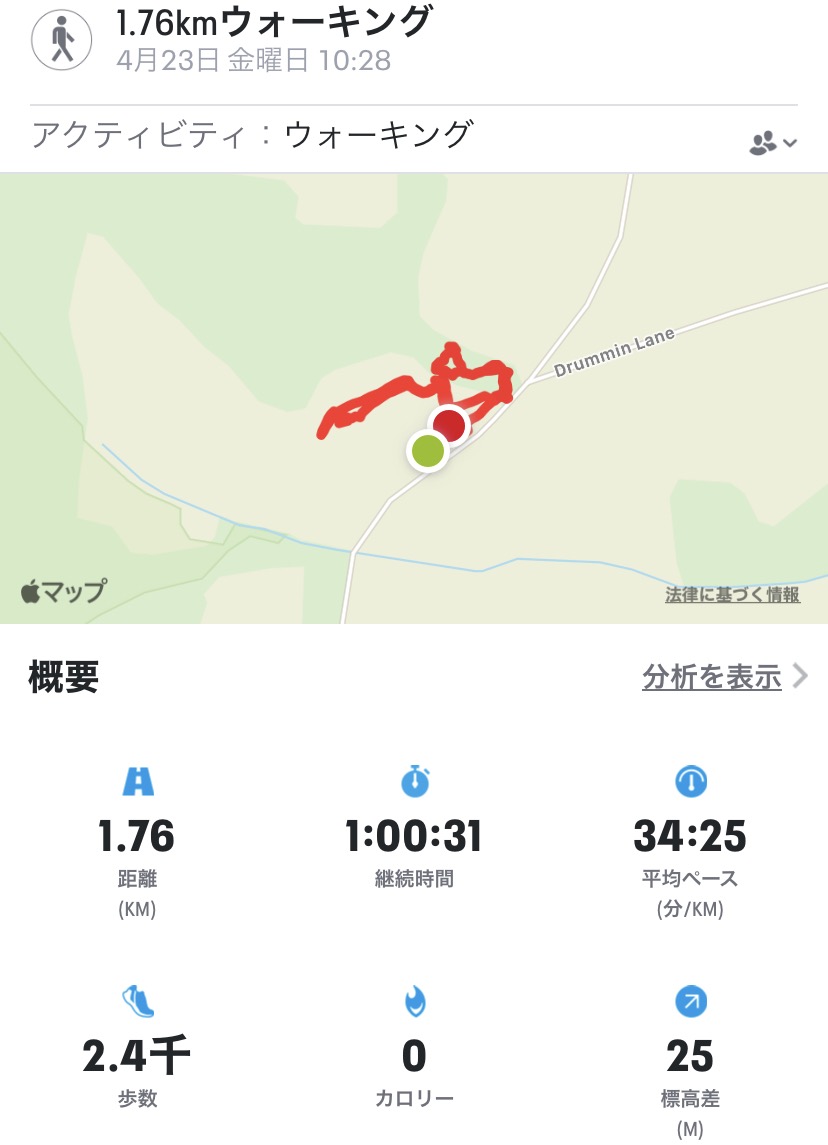
Task: Open the walking route map
Action: tap(414, 400)
